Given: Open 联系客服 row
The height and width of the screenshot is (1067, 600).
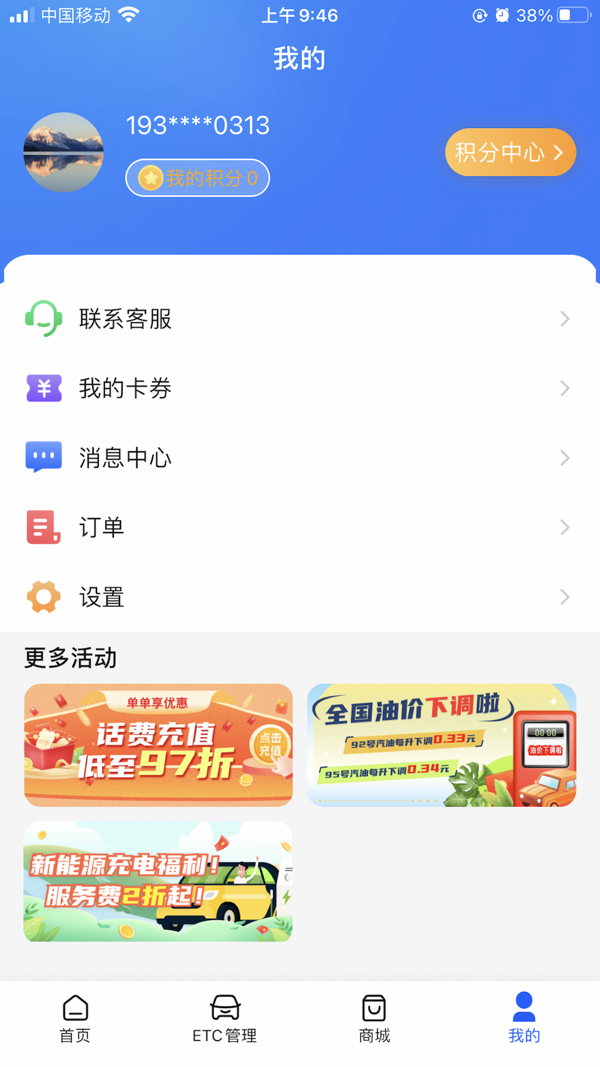Looking at the screenshot, I should 300,319.
